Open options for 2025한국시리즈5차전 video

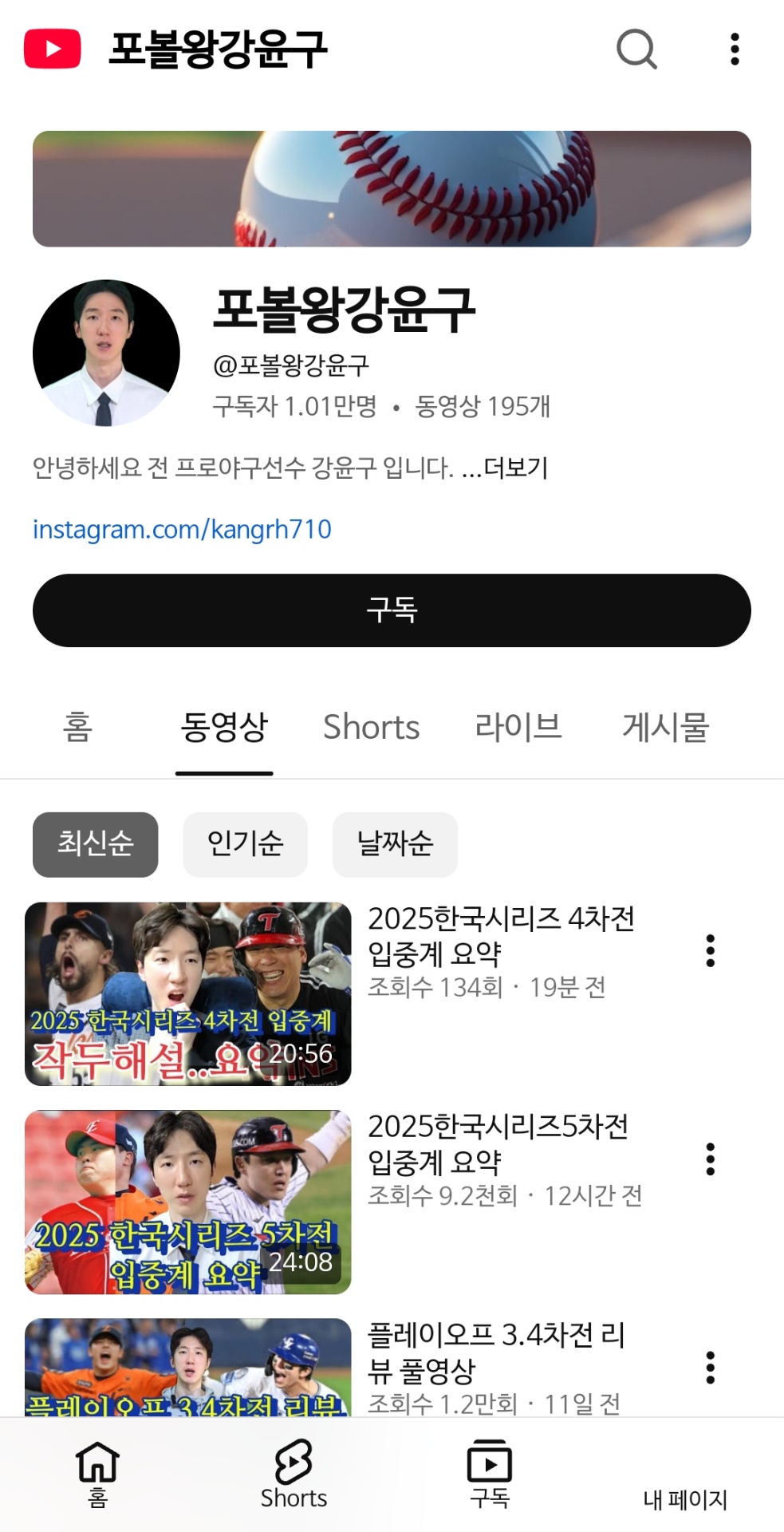tap(710, 1159)
